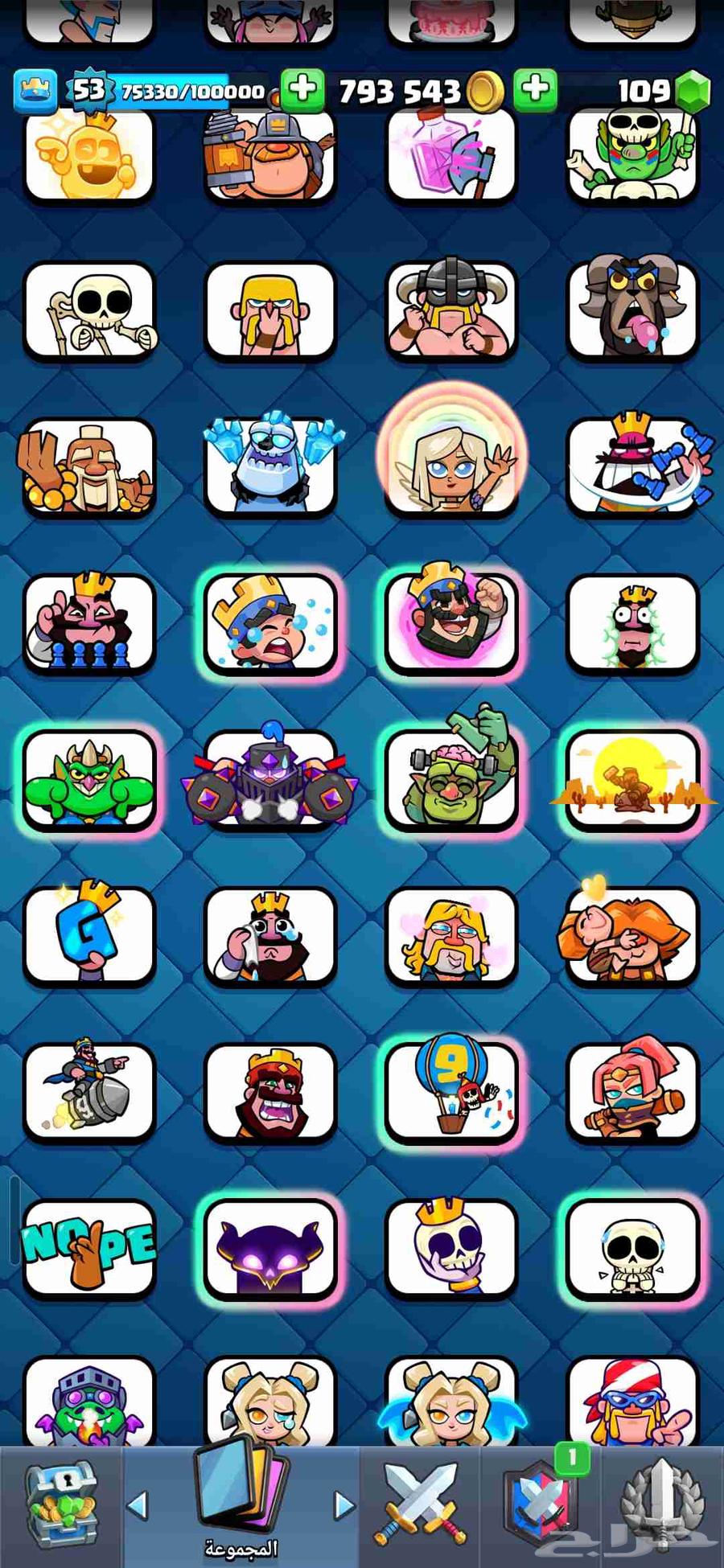Tap the right arrow beside the collection tab
724x1568 pixels.
coord(344,1505)
